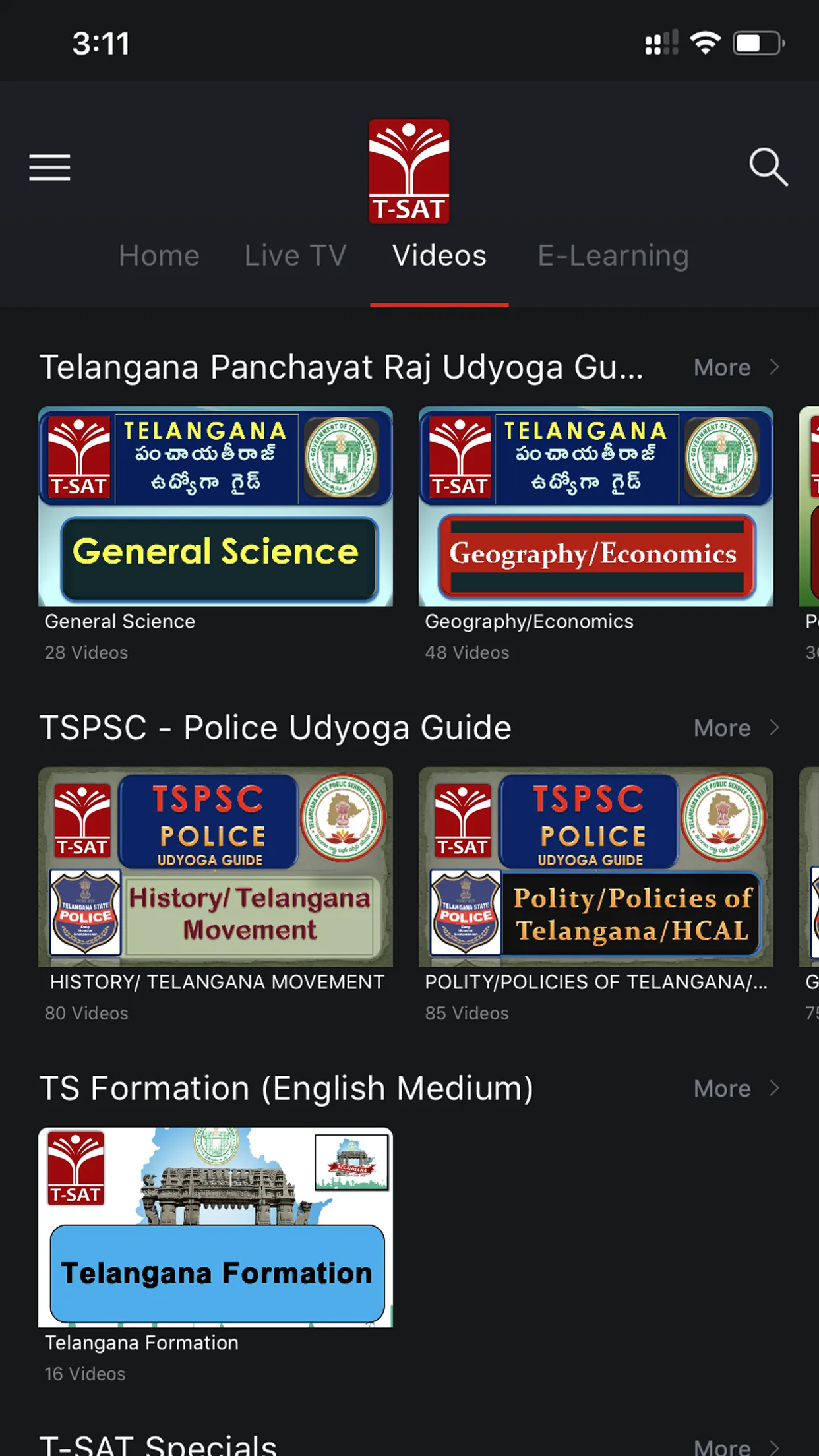Go to the E-Learning tab
The width and height of the screenshot is (819, 1456).
tap(613, 256)
